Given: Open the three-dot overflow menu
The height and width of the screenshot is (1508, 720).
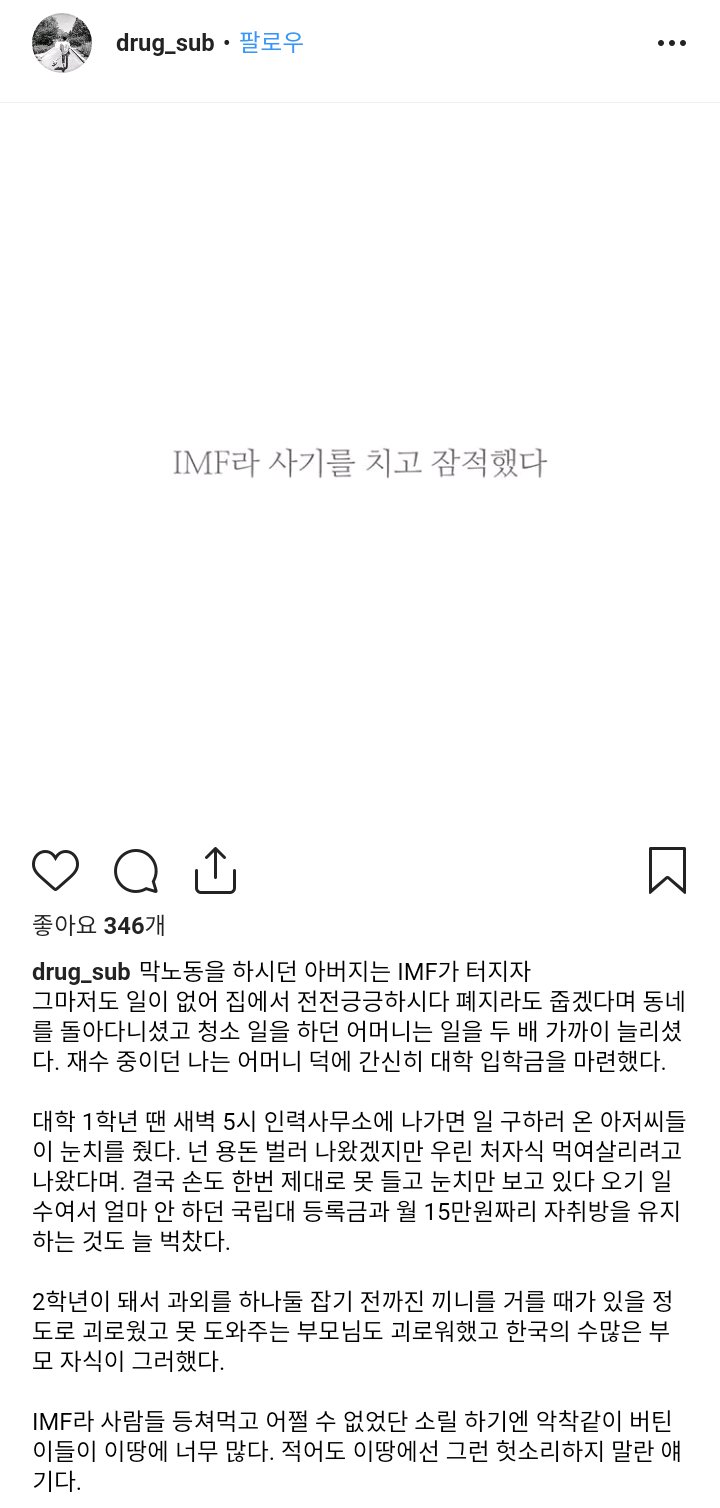Looking at the screenshot, I should tap(672, 43).
